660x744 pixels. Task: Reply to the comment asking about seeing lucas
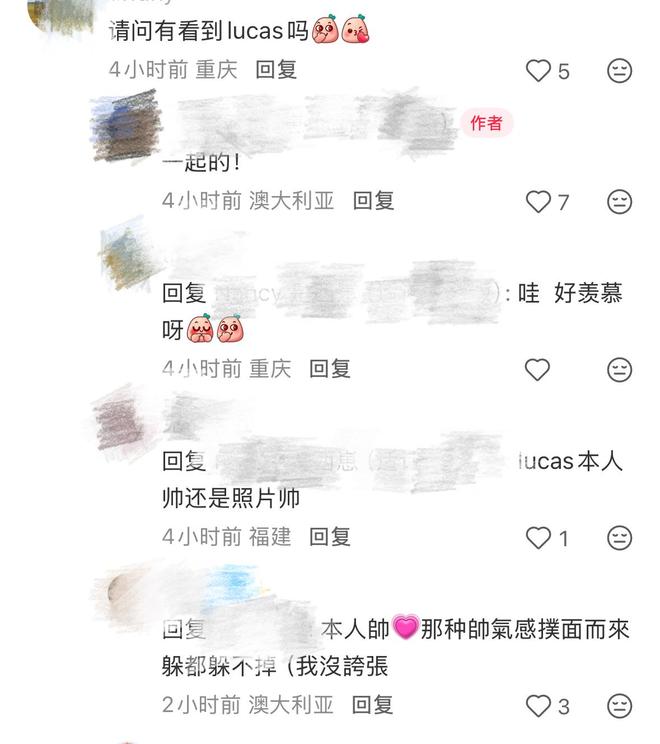click(276, 70)
